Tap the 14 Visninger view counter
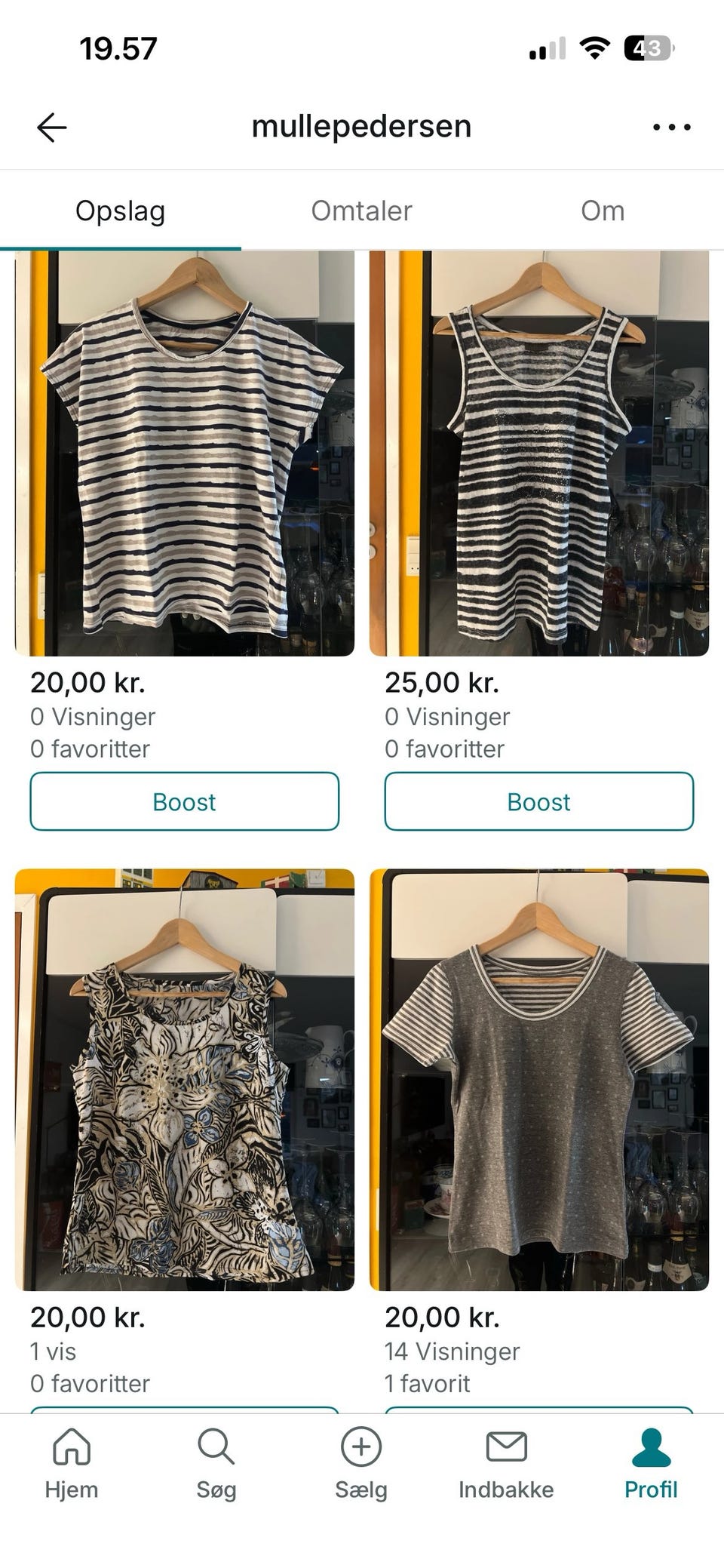This screenshot has height=1568, width=724. (452, 1351)
